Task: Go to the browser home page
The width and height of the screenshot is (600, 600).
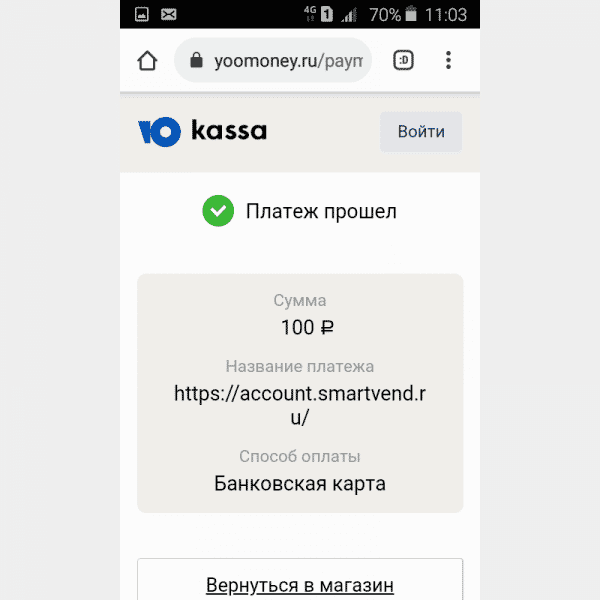Action: (147, 61)
